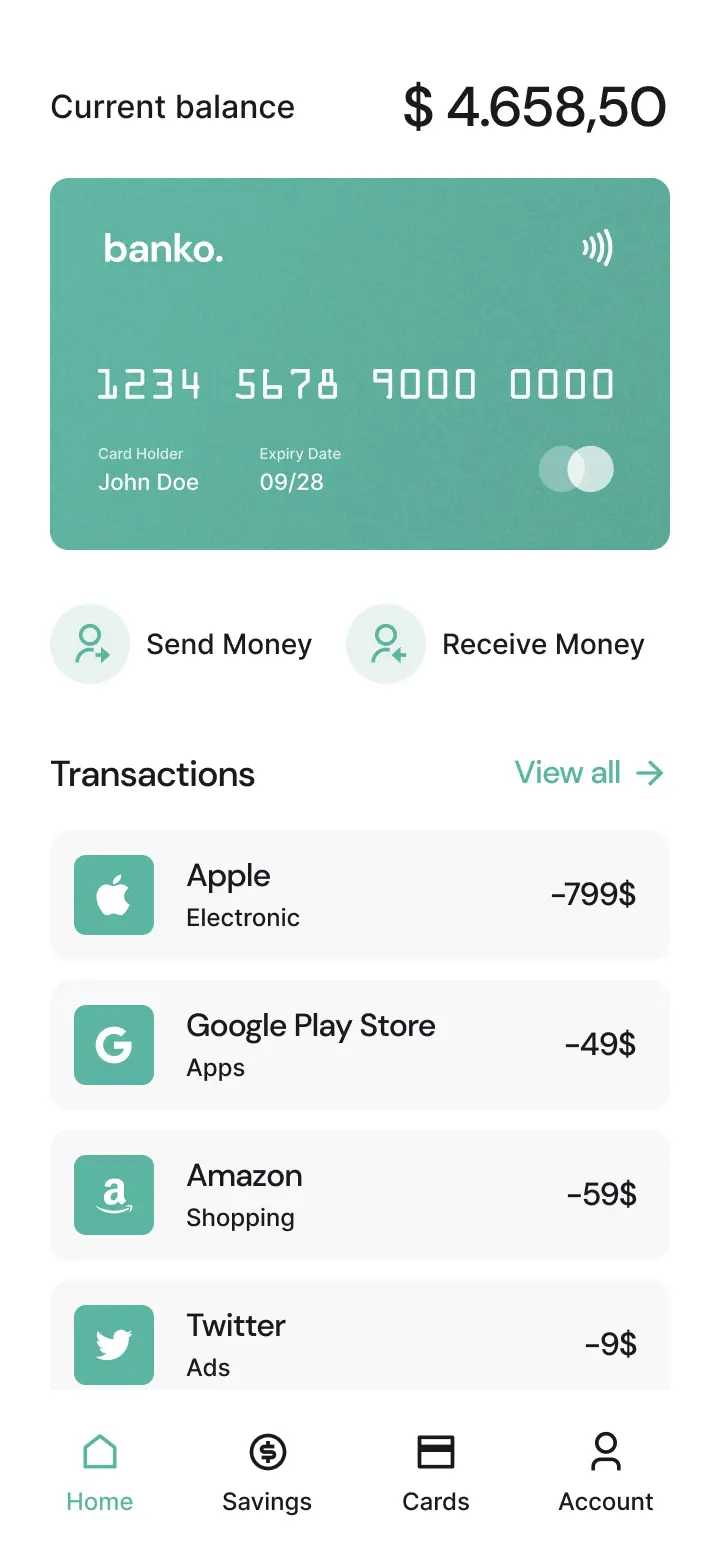Switch to the Cards tab
Screen dimensions: 720x1560
pyautogui.click(x=436, y=1473)
